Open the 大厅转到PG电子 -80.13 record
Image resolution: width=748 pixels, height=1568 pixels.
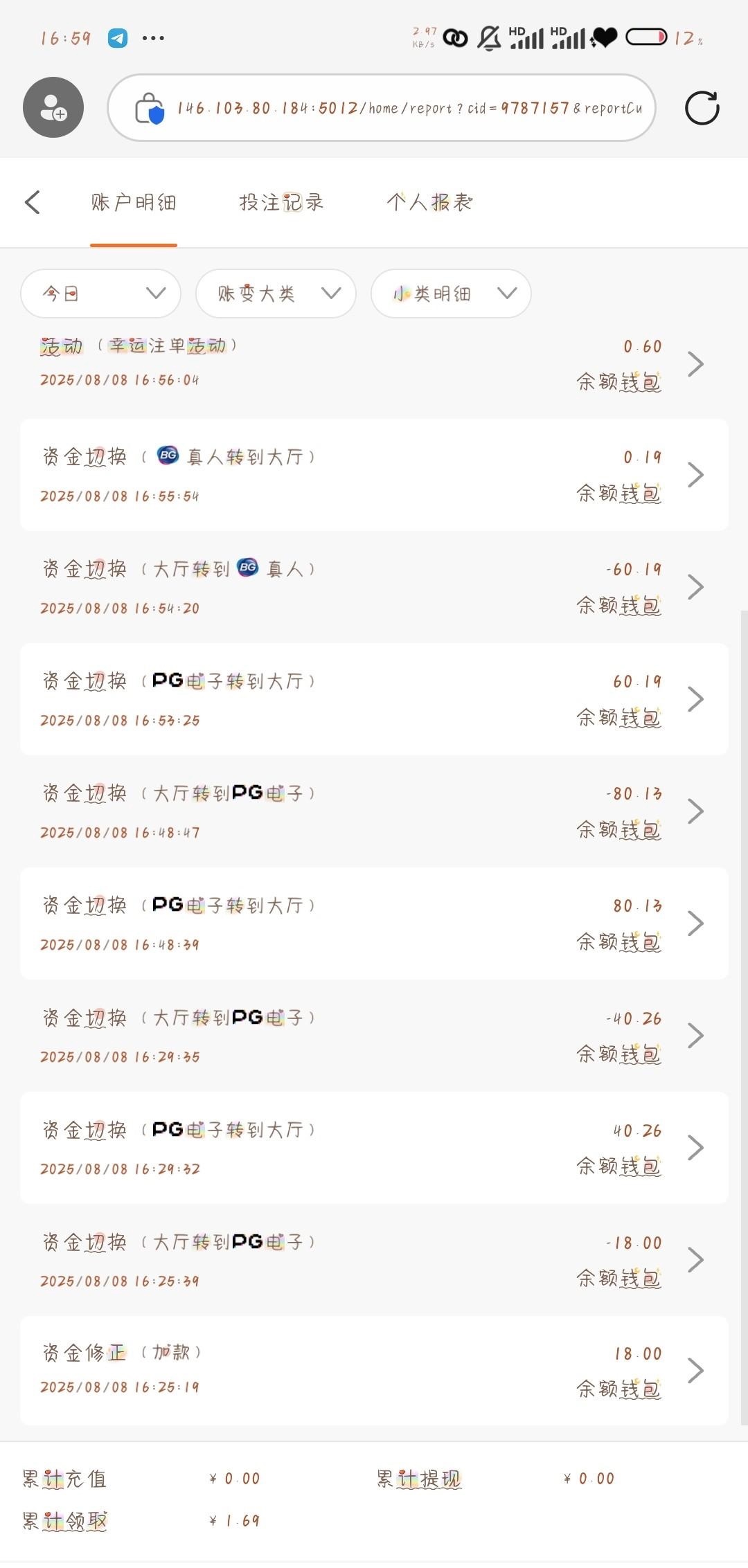[374, 811]
